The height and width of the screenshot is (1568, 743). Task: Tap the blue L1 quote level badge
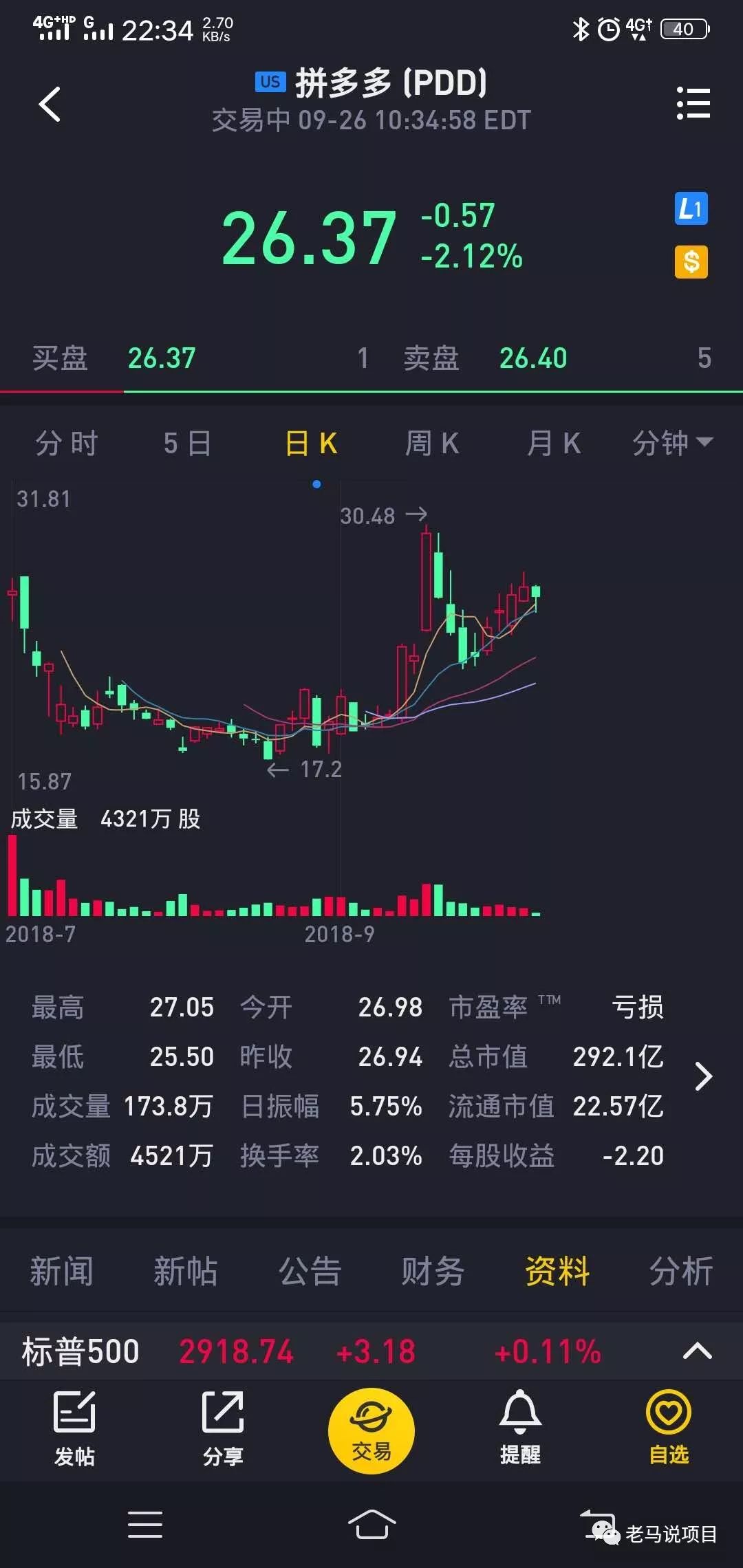coord(691,208)
